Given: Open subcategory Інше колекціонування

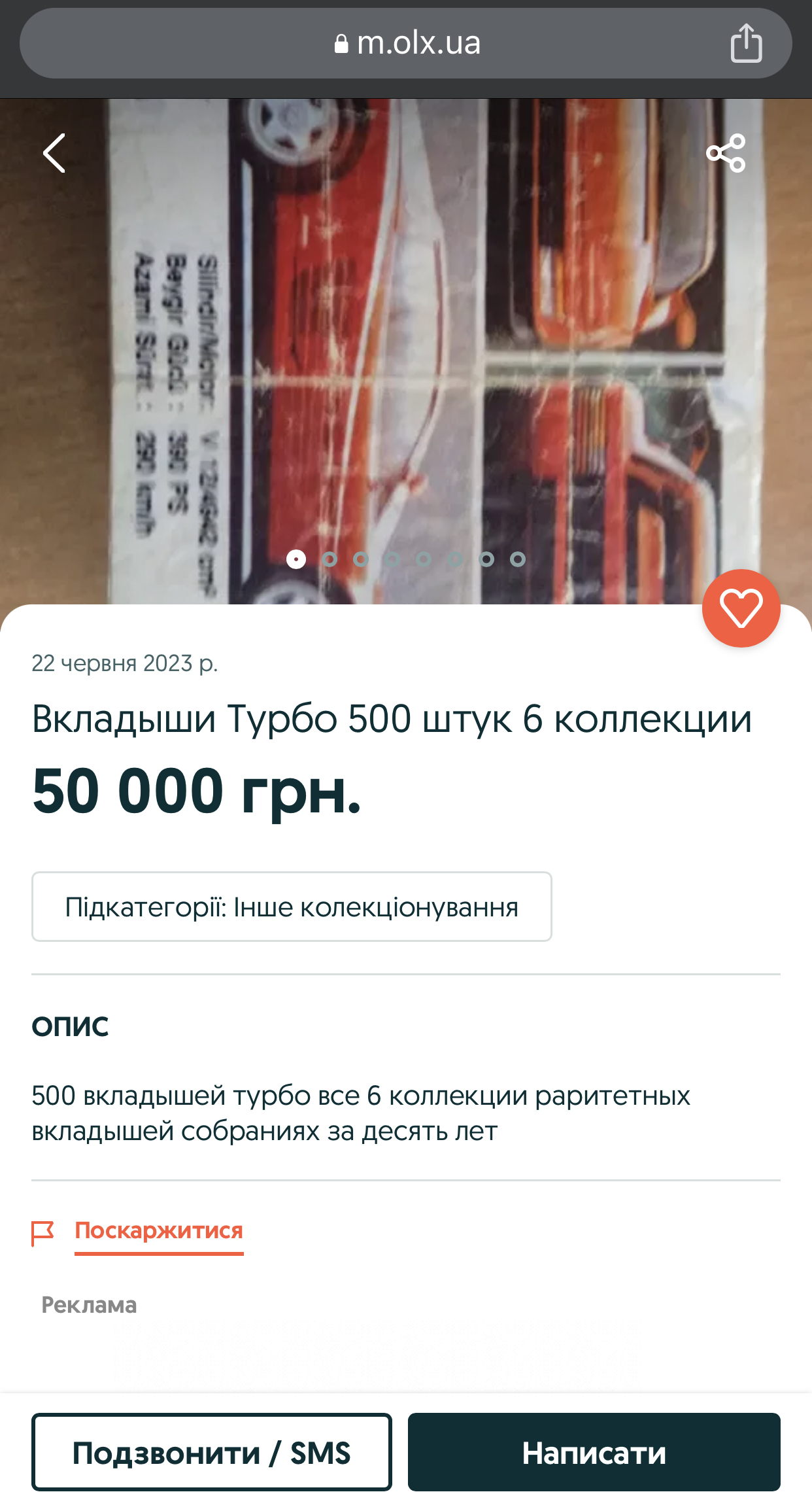Looking at the screenshot, I should click(x=292, y=907).
